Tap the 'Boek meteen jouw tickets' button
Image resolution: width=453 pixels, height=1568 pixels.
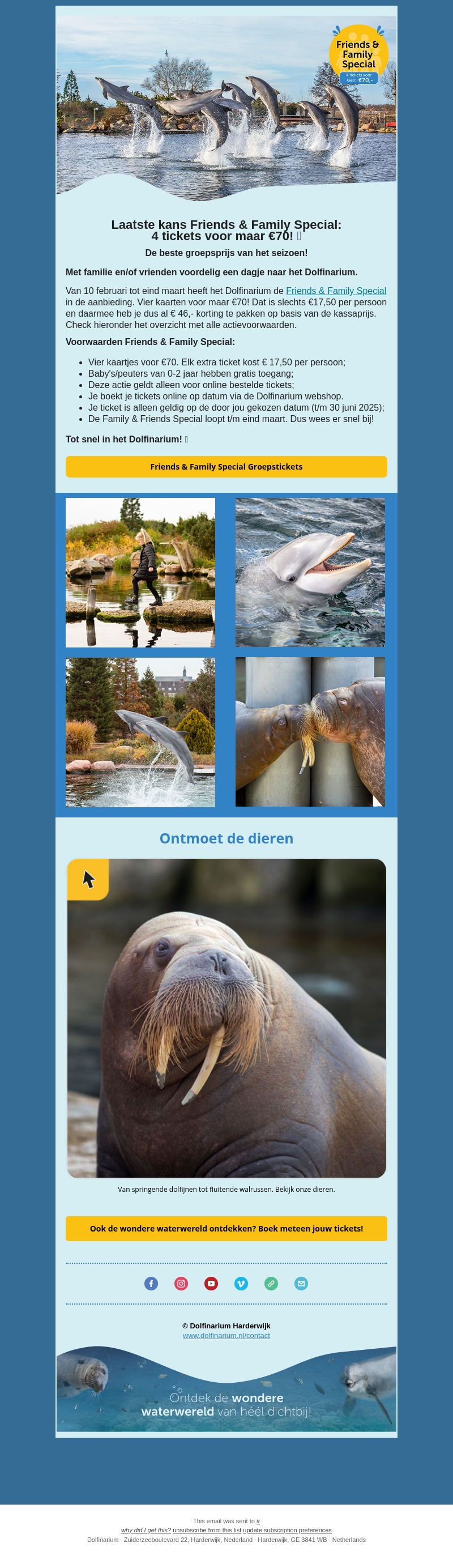(x=226, y=1228)
